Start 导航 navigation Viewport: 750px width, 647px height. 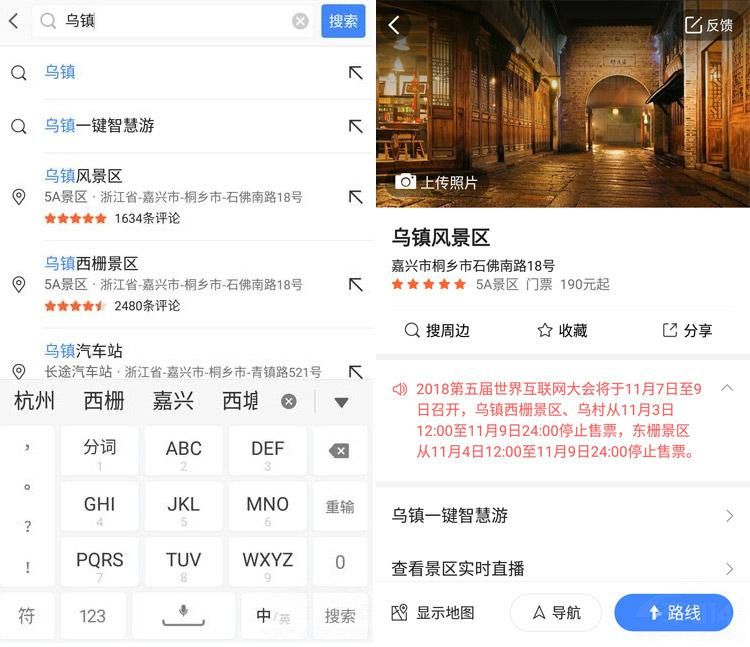pos(556,613)
